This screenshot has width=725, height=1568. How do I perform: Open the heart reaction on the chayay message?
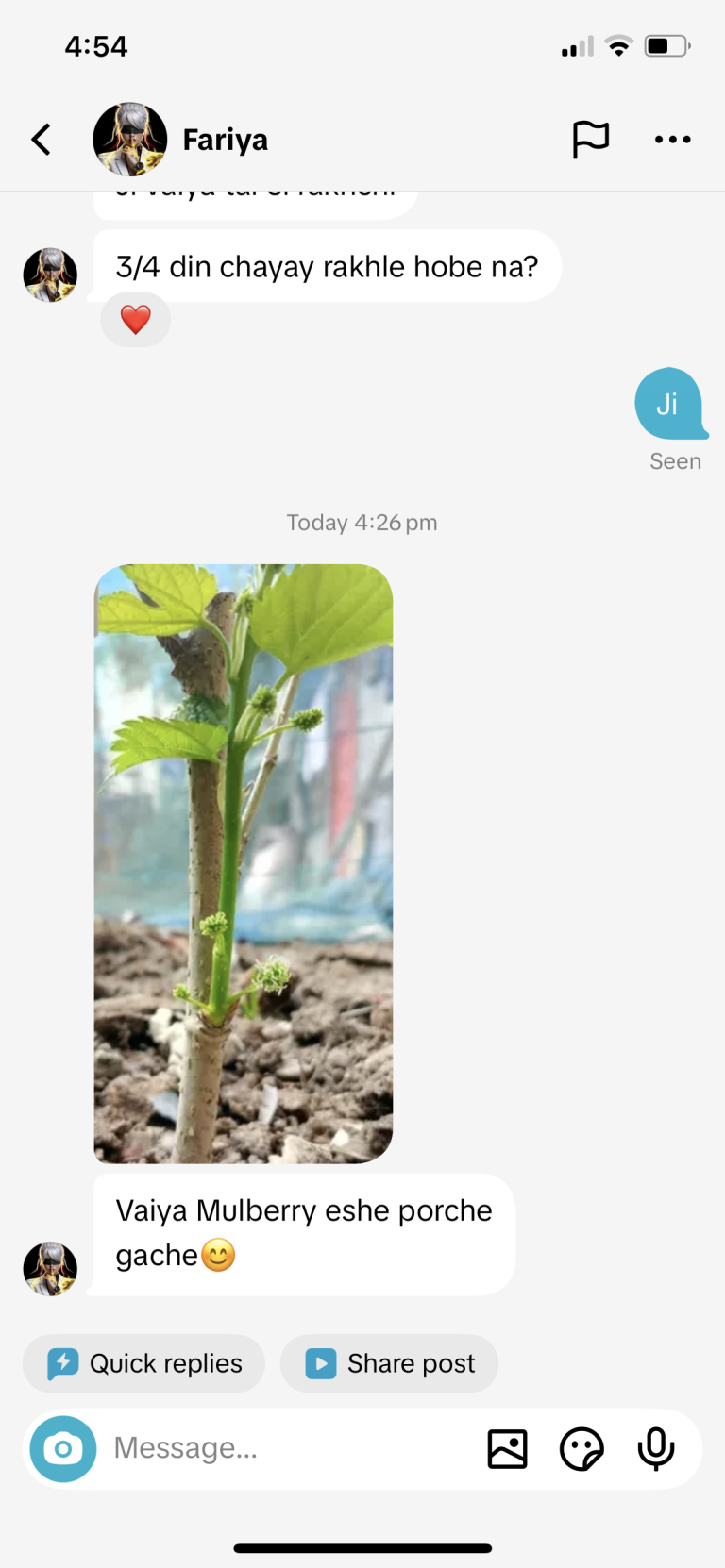coord(136,320)
